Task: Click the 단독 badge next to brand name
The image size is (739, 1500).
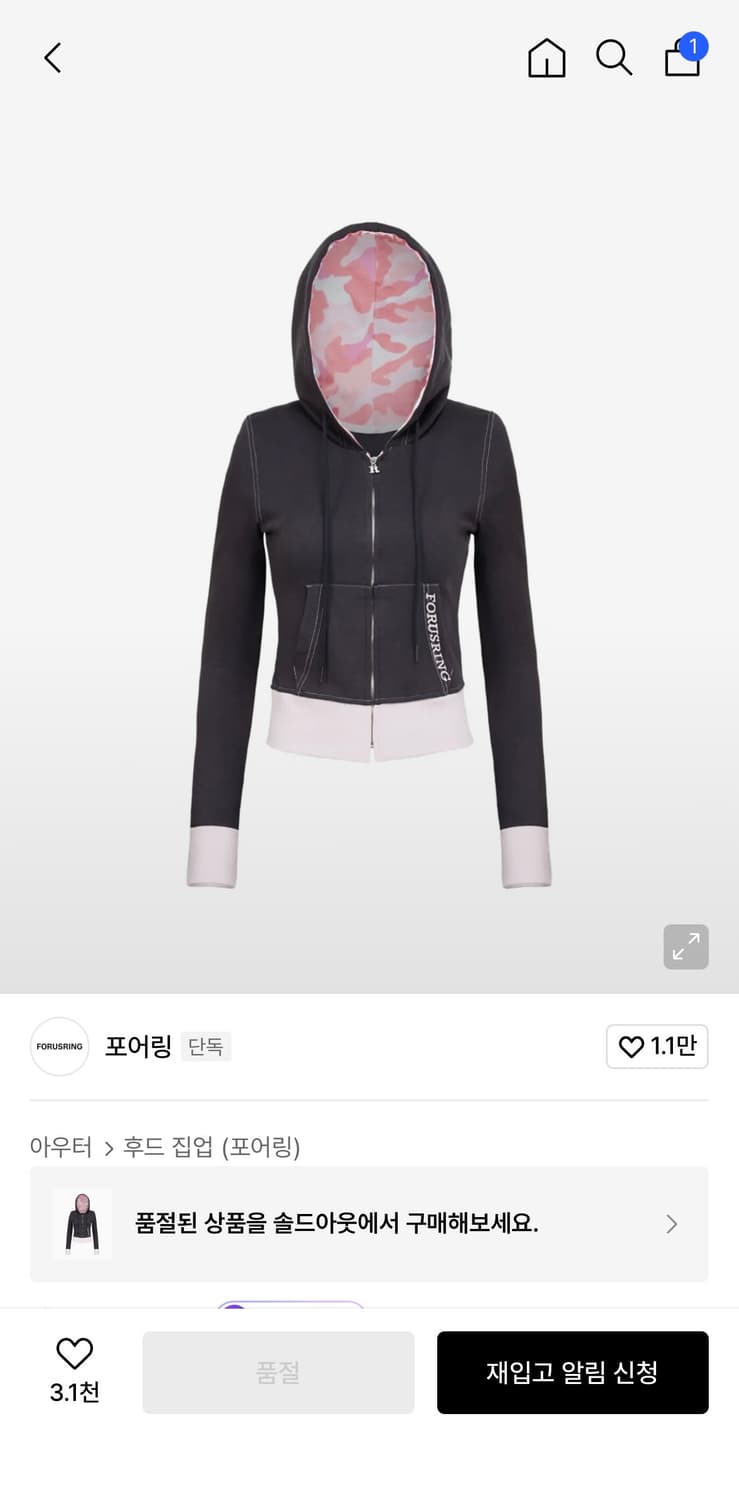Action: [x=206, y=1046]
